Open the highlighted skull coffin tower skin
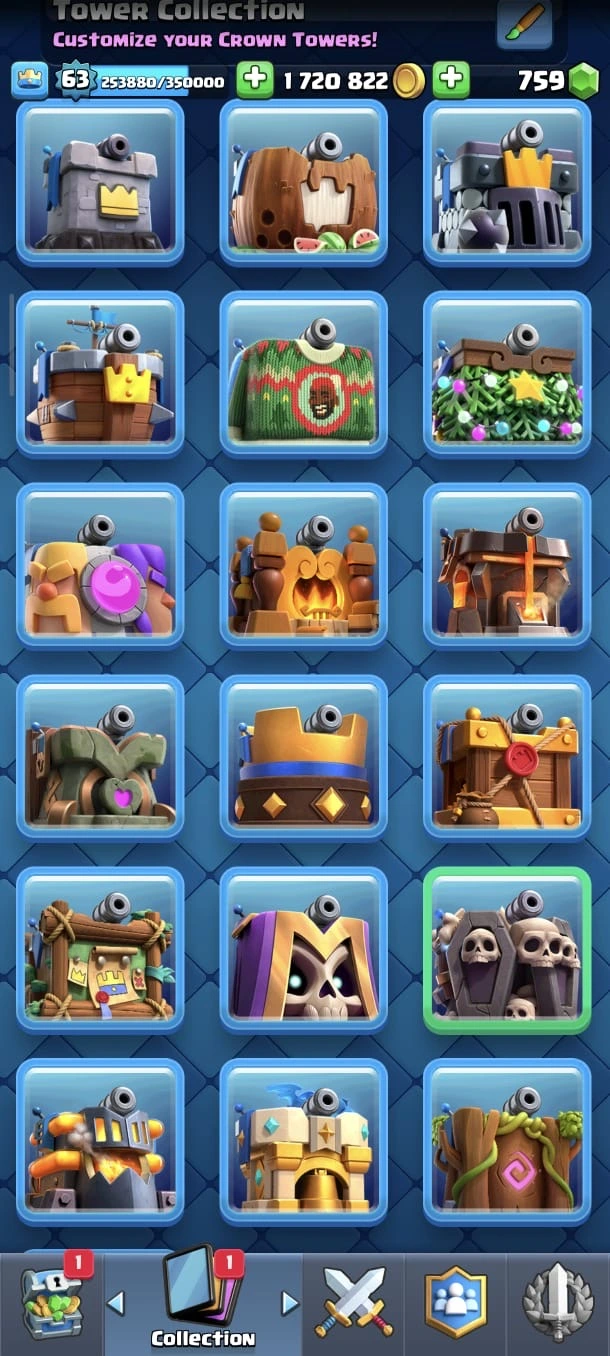This screenshot has height=1356, width=610. tap(507, 950)
